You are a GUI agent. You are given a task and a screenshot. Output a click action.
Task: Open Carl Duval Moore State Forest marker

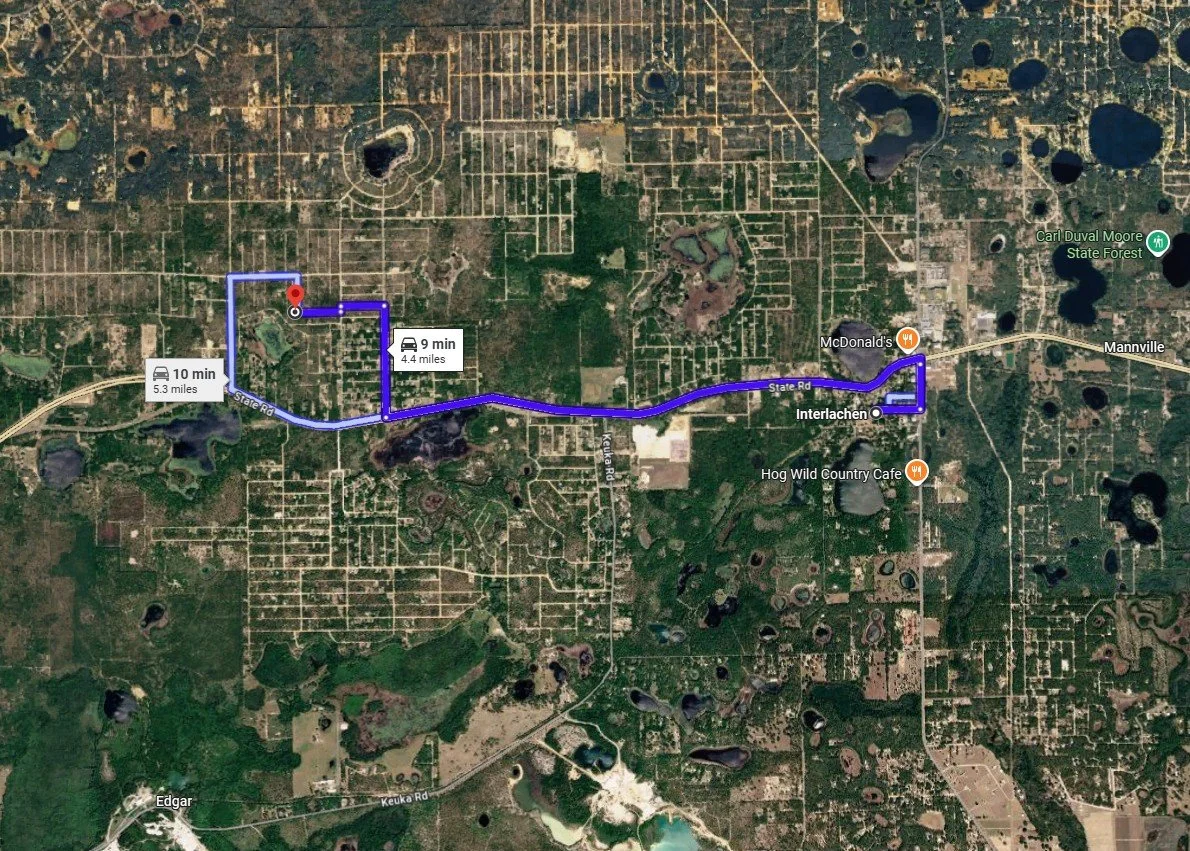pyautogui.click(x=1157, y=243)
